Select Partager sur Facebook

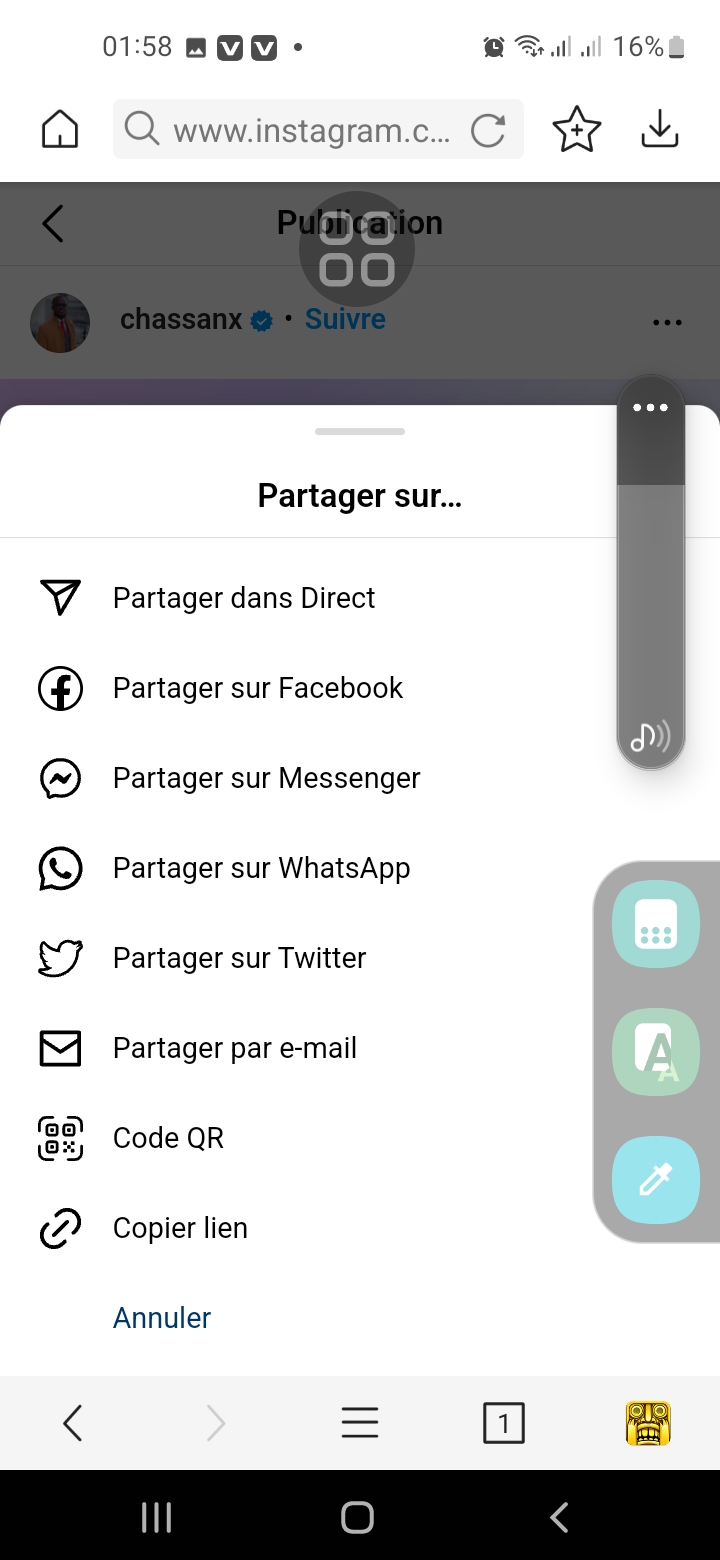pos(257,688)
